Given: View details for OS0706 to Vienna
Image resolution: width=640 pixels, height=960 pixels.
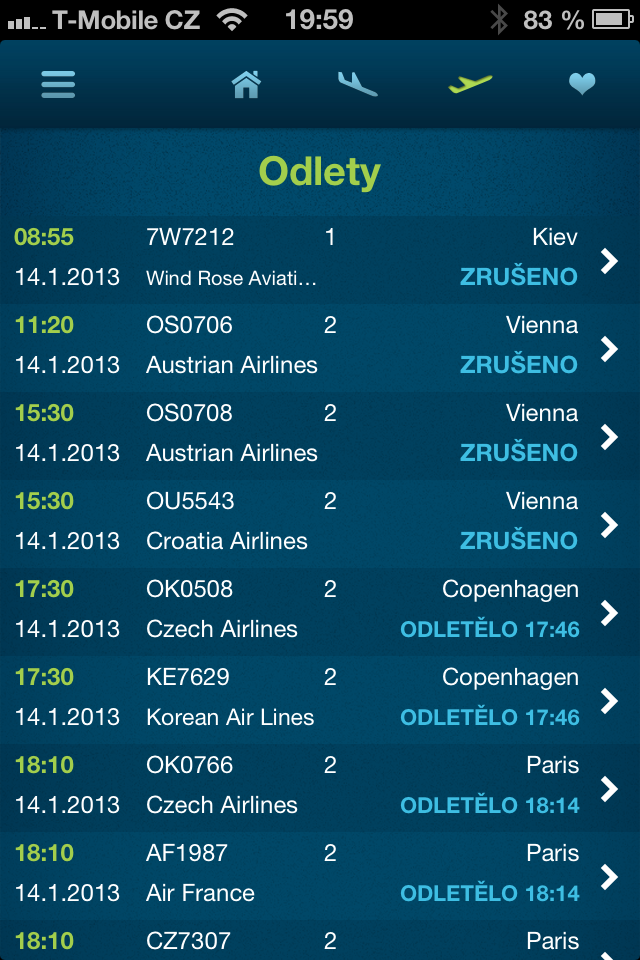Looking at the screenshot, I should pyautogui.click(x=320, y=347).
